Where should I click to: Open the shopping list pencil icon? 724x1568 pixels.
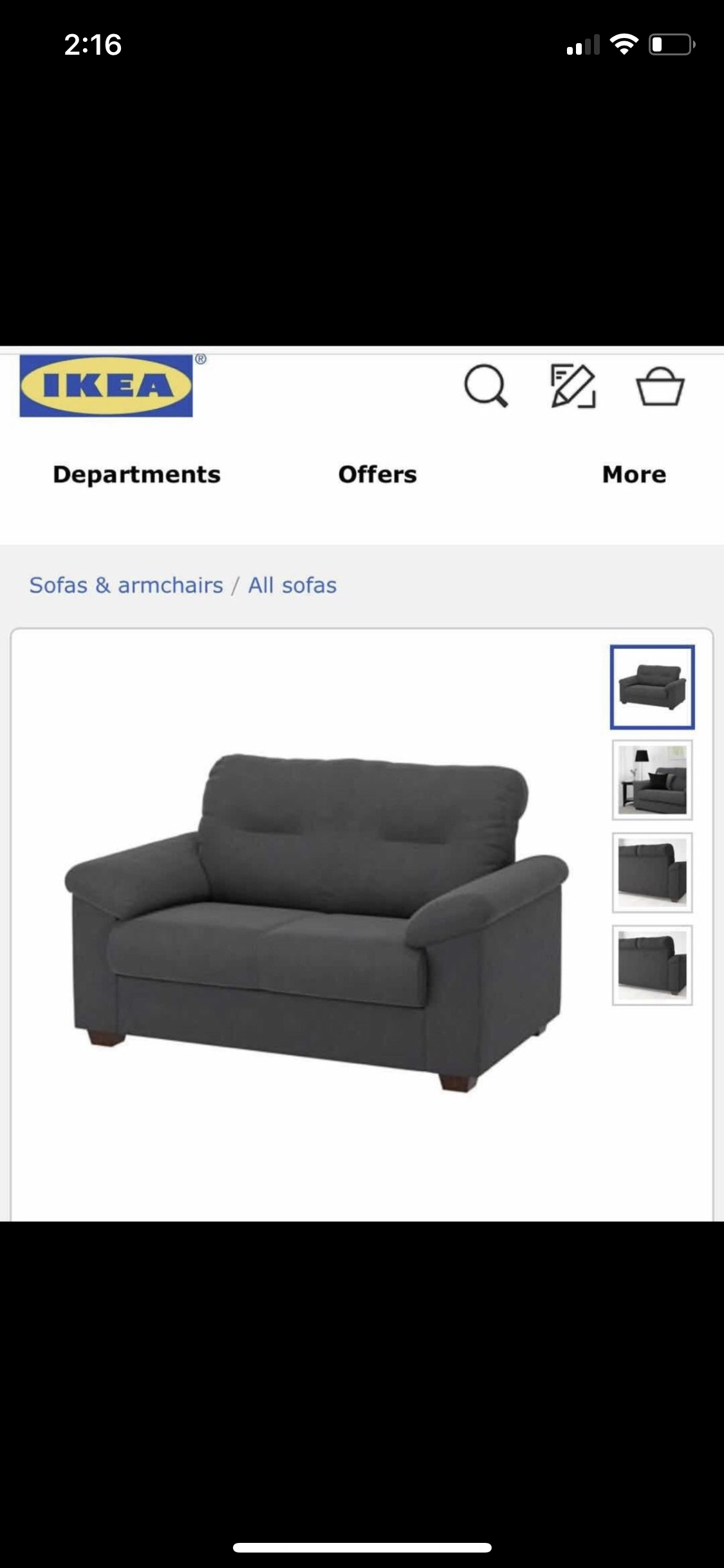click(573, 386)
